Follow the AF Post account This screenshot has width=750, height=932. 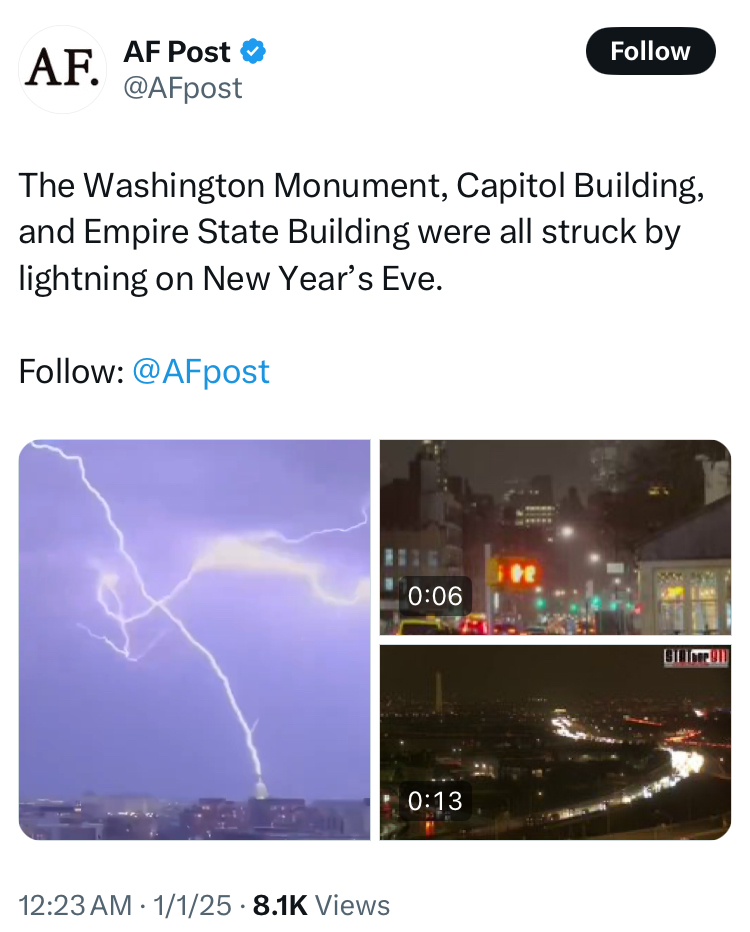point(650,51)
